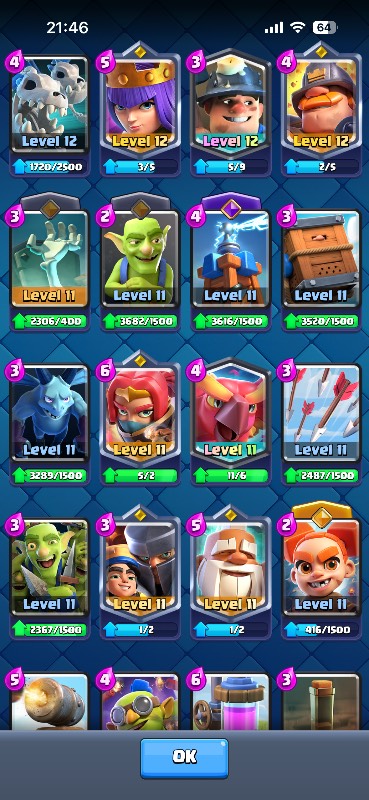Viewport: 369px width, 800px height.
Task: Select the Archer Queen card
Action: 140,112
